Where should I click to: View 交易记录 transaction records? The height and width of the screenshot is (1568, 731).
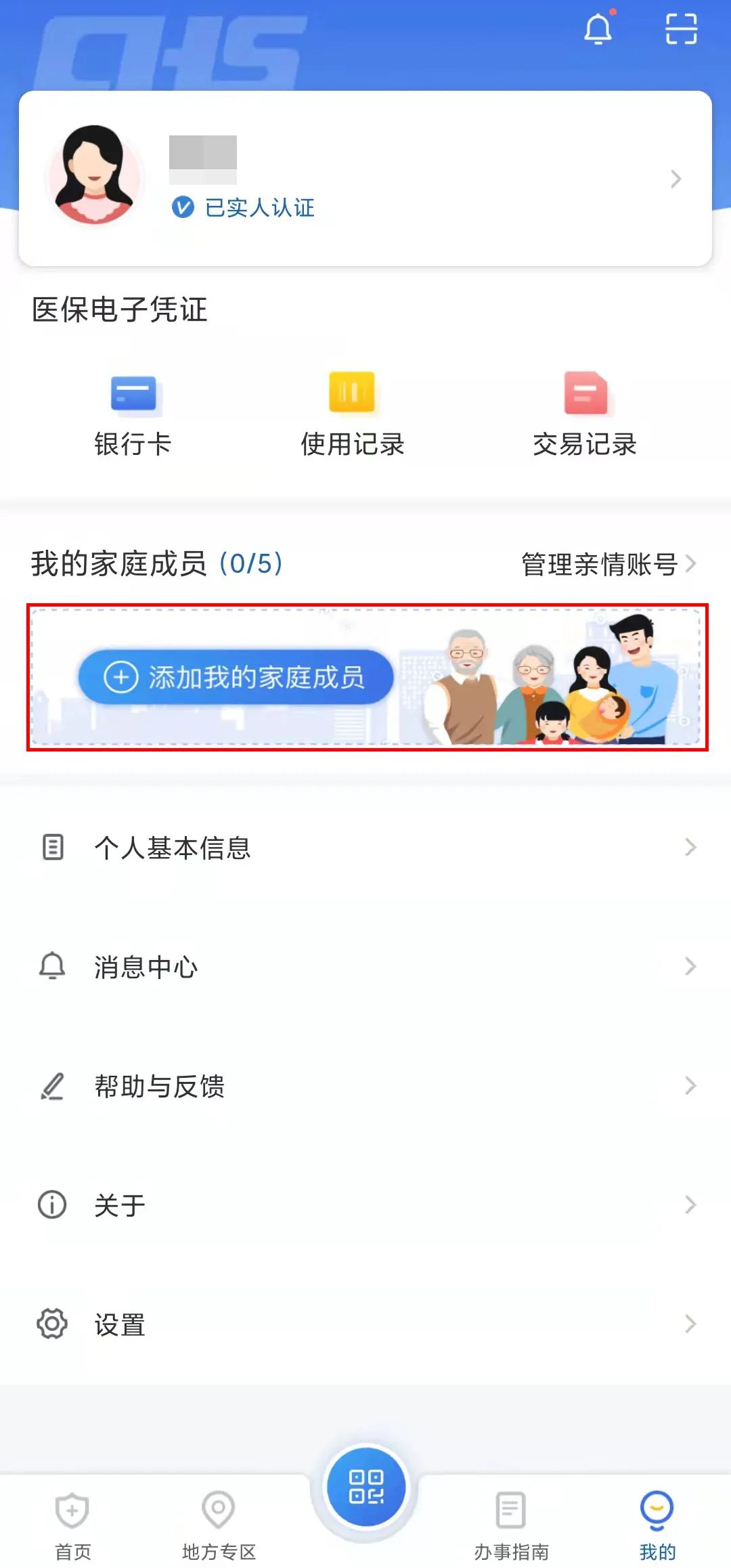(585, 414)
